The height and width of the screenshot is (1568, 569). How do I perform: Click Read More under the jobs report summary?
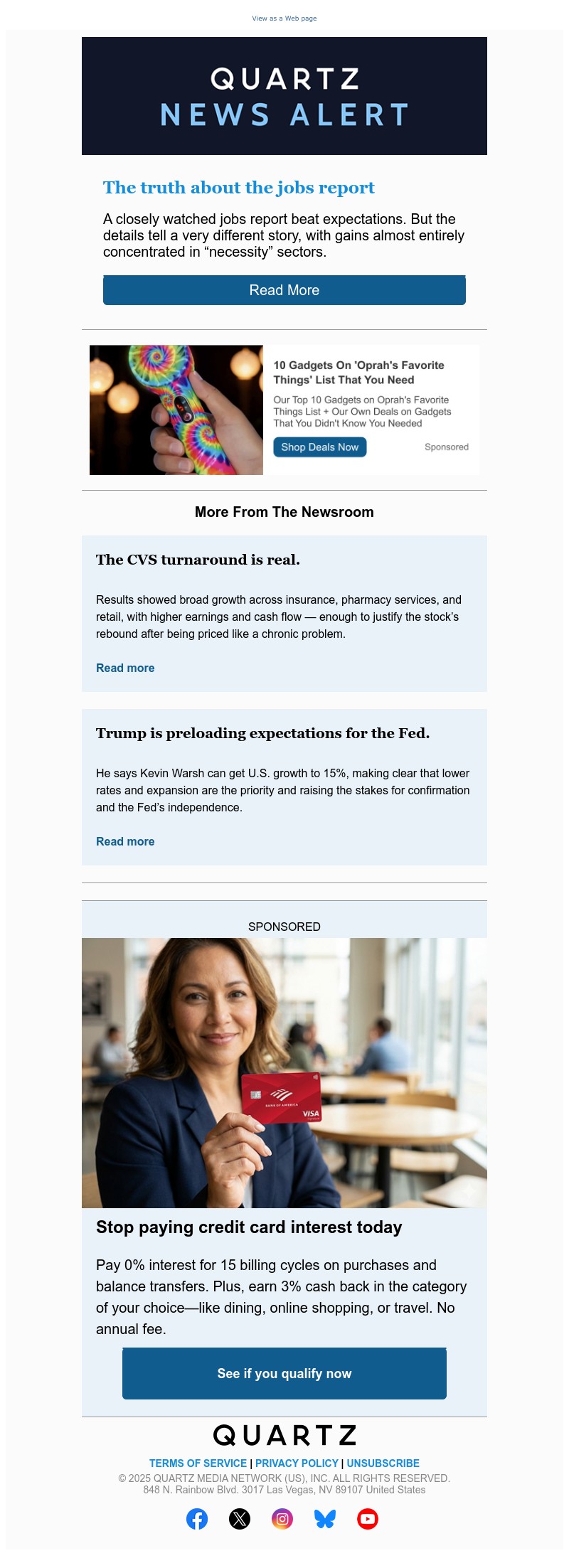[284, 290]
